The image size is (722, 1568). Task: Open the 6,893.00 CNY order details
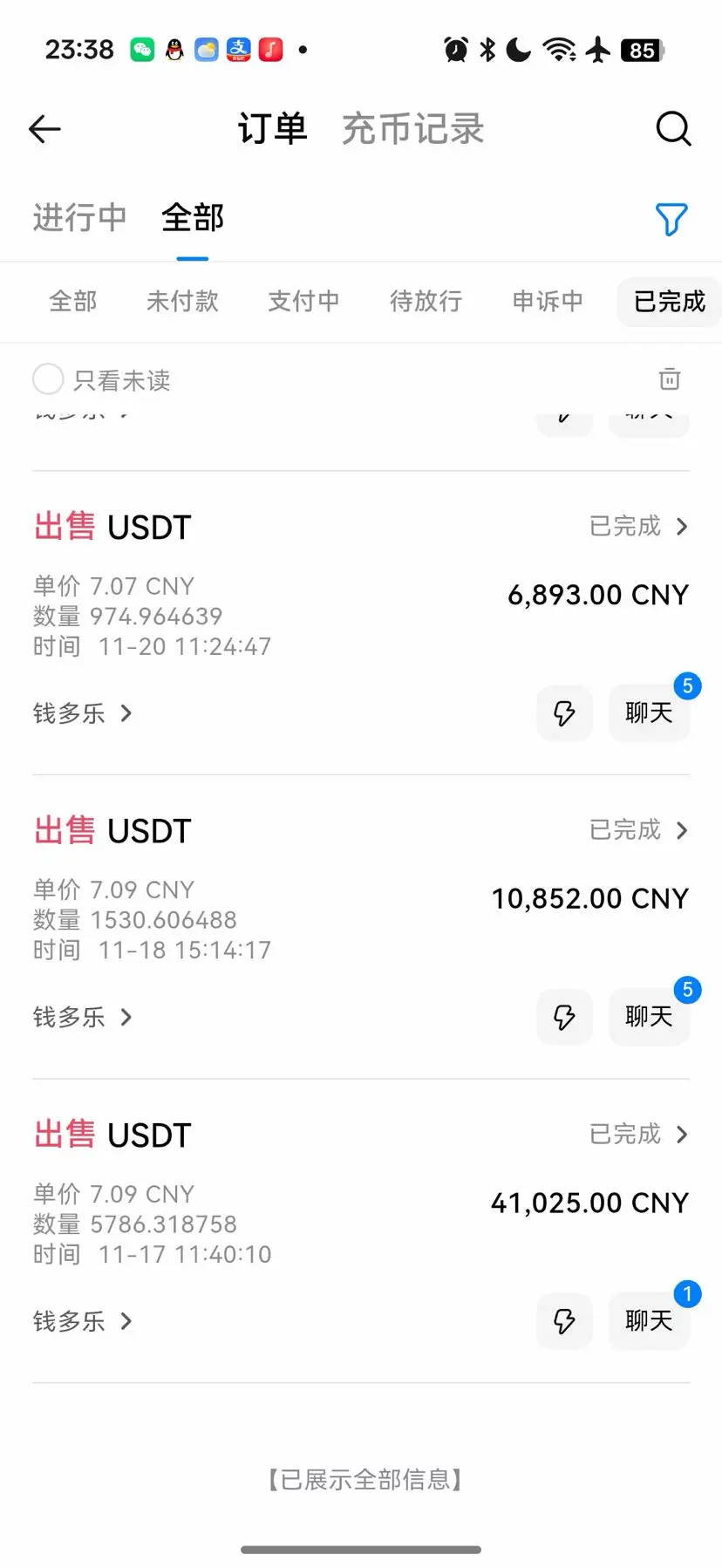pos(638,527)
